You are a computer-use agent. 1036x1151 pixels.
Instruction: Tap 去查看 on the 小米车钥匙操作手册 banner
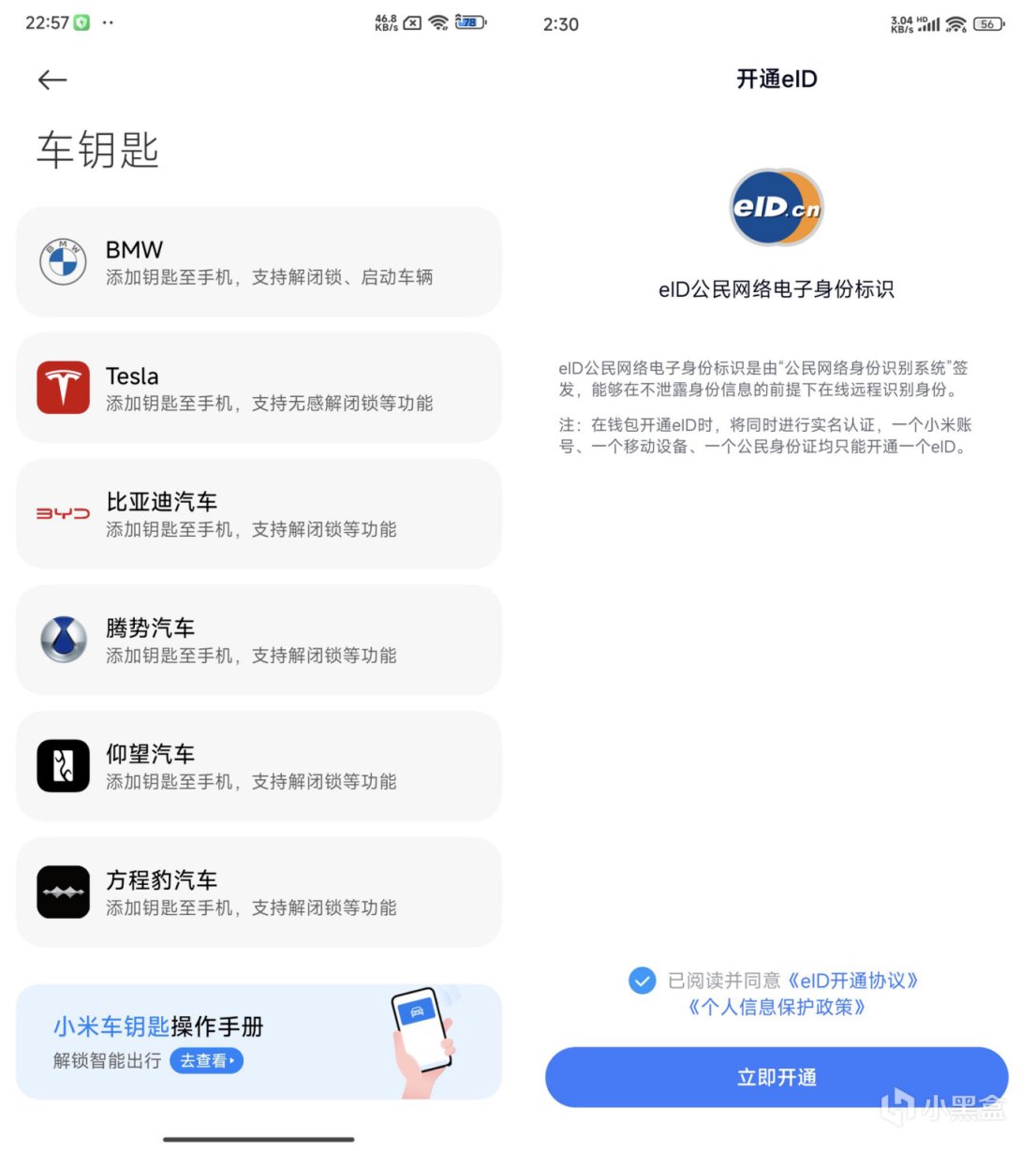(x=206, y=1061)
